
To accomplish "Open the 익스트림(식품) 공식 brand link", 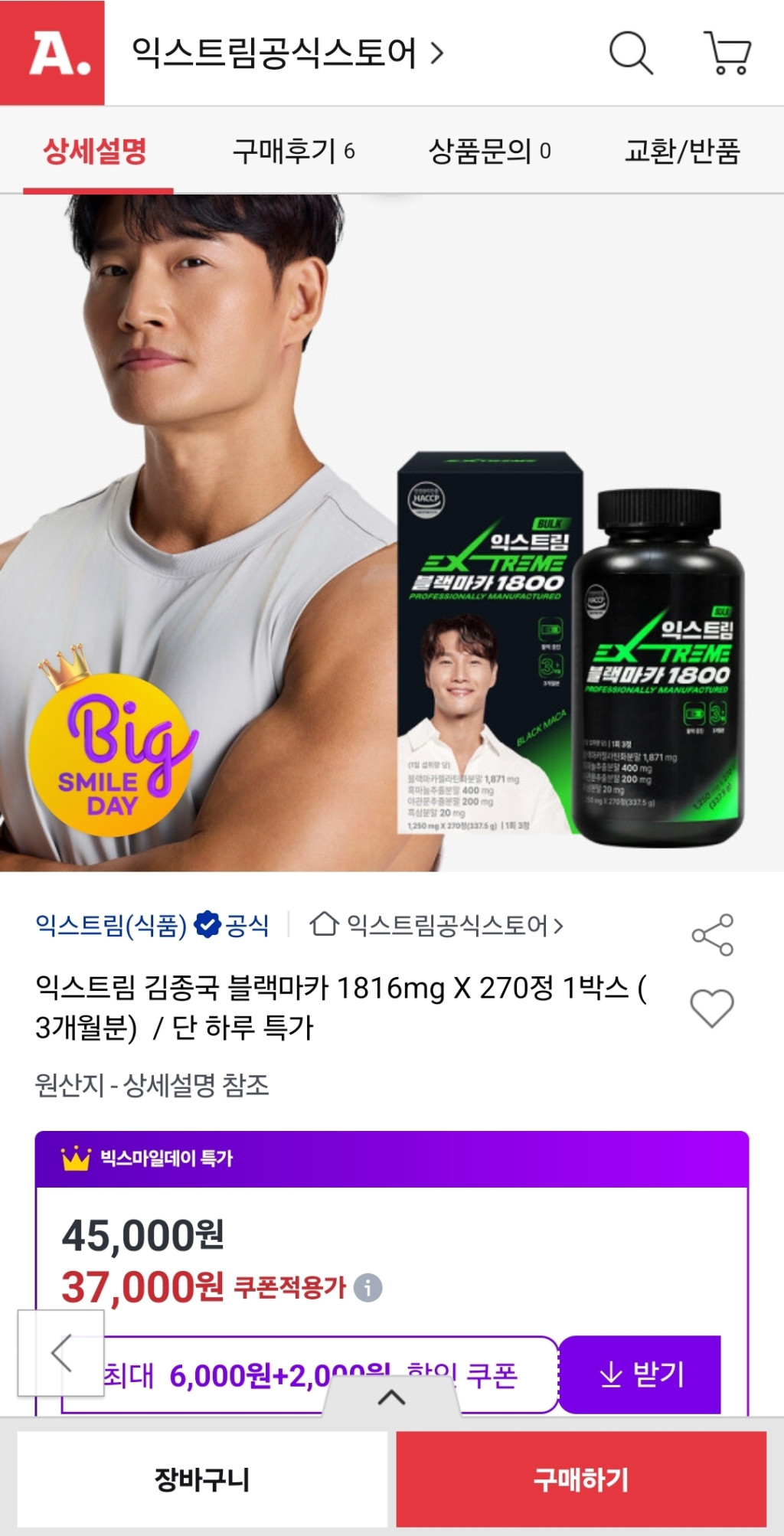I will coord(152,925).
